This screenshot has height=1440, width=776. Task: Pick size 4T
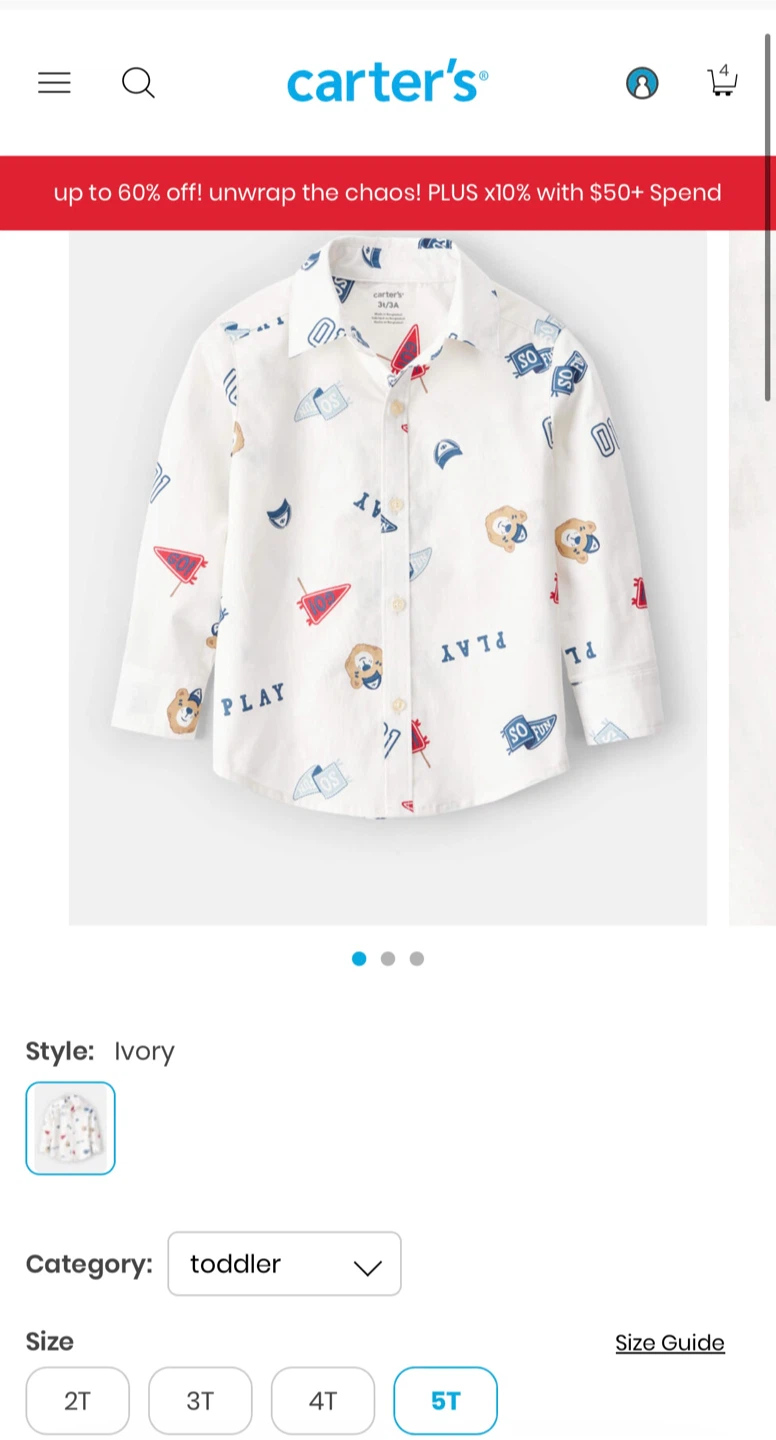pos(323,1401)
